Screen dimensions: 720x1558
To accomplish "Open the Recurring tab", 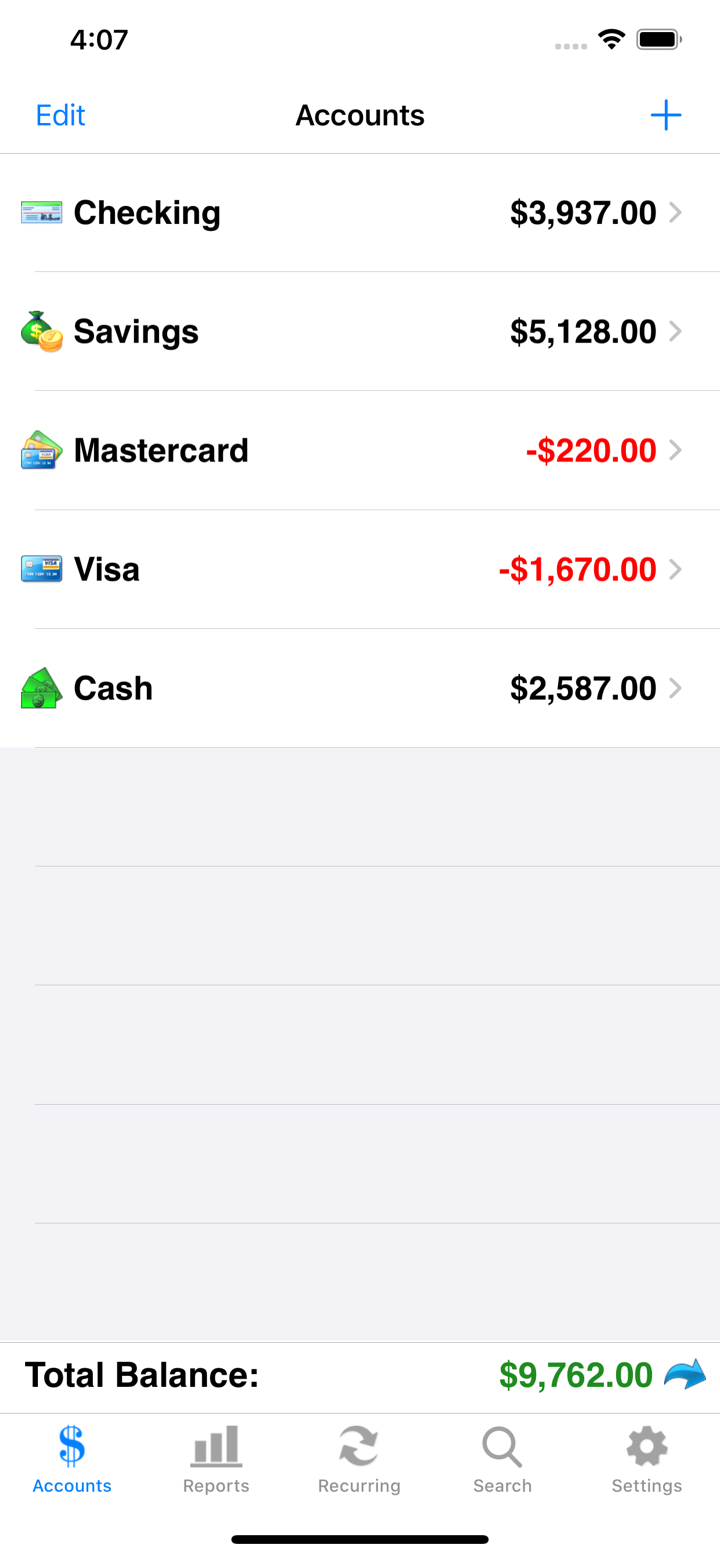I will pos(359,1446).
